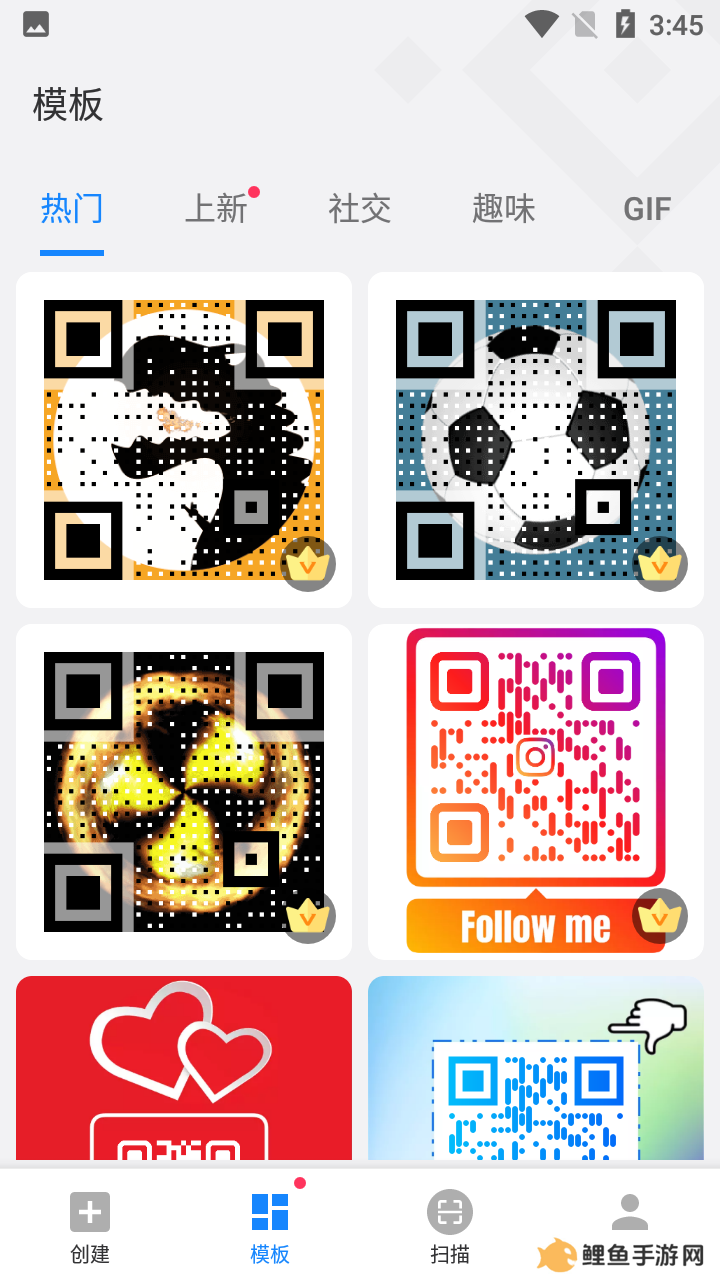The height and width of the screenshot is (1280, 720).
Task: Select the 趣味 tab
Action: point(504,210)
